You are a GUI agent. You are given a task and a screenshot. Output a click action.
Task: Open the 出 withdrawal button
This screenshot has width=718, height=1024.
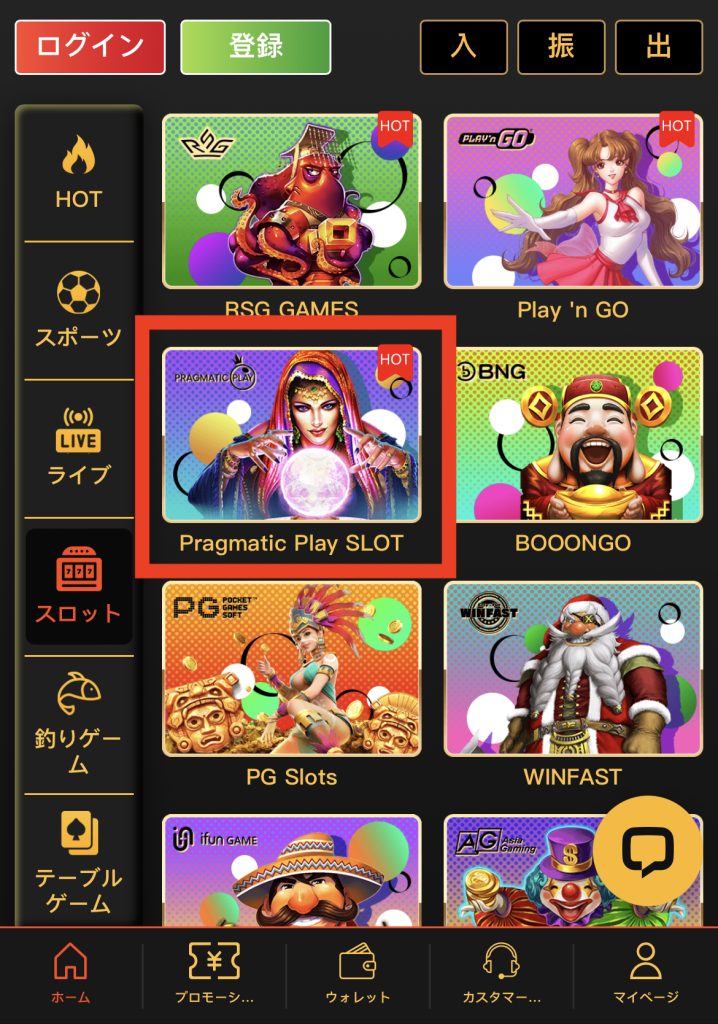point(658,47)
